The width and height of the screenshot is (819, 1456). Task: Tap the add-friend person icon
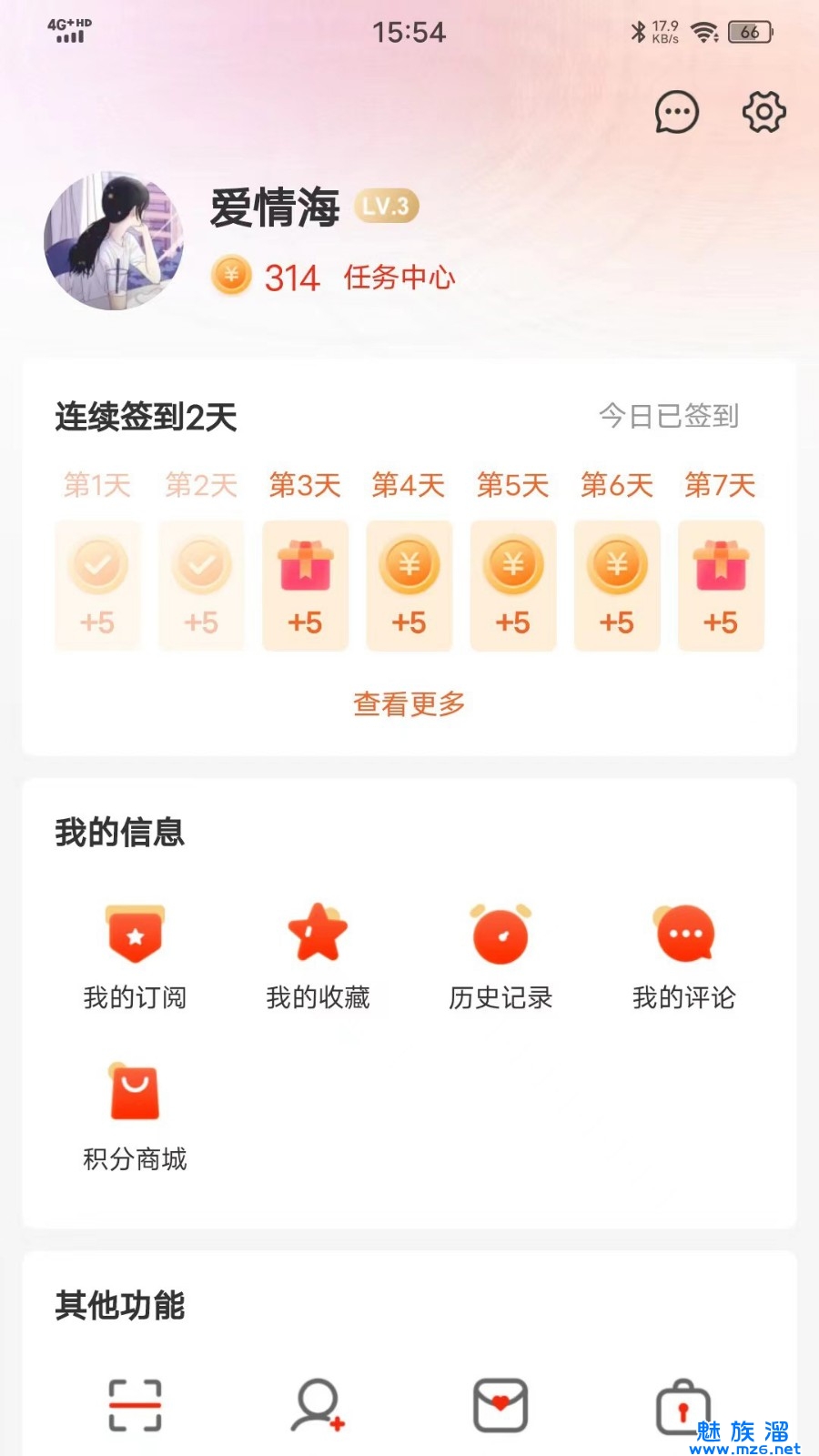(x=318, y=1405)
